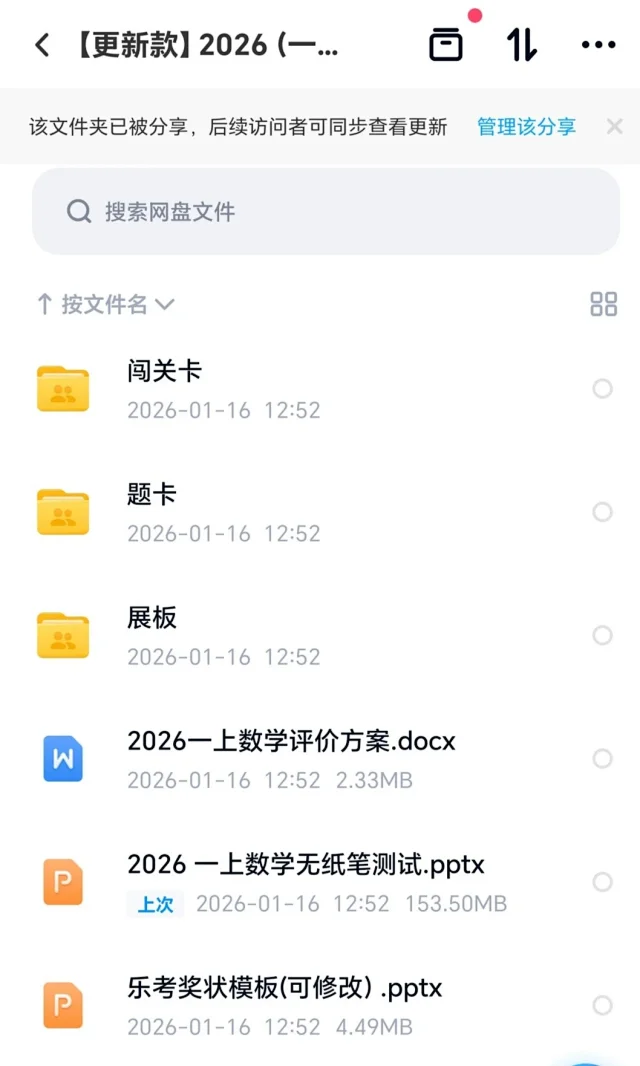Dismiss the shared-folder notice banner
Image resolution: width=640 pixels, height=1066 pixels.
coord(615,127)
